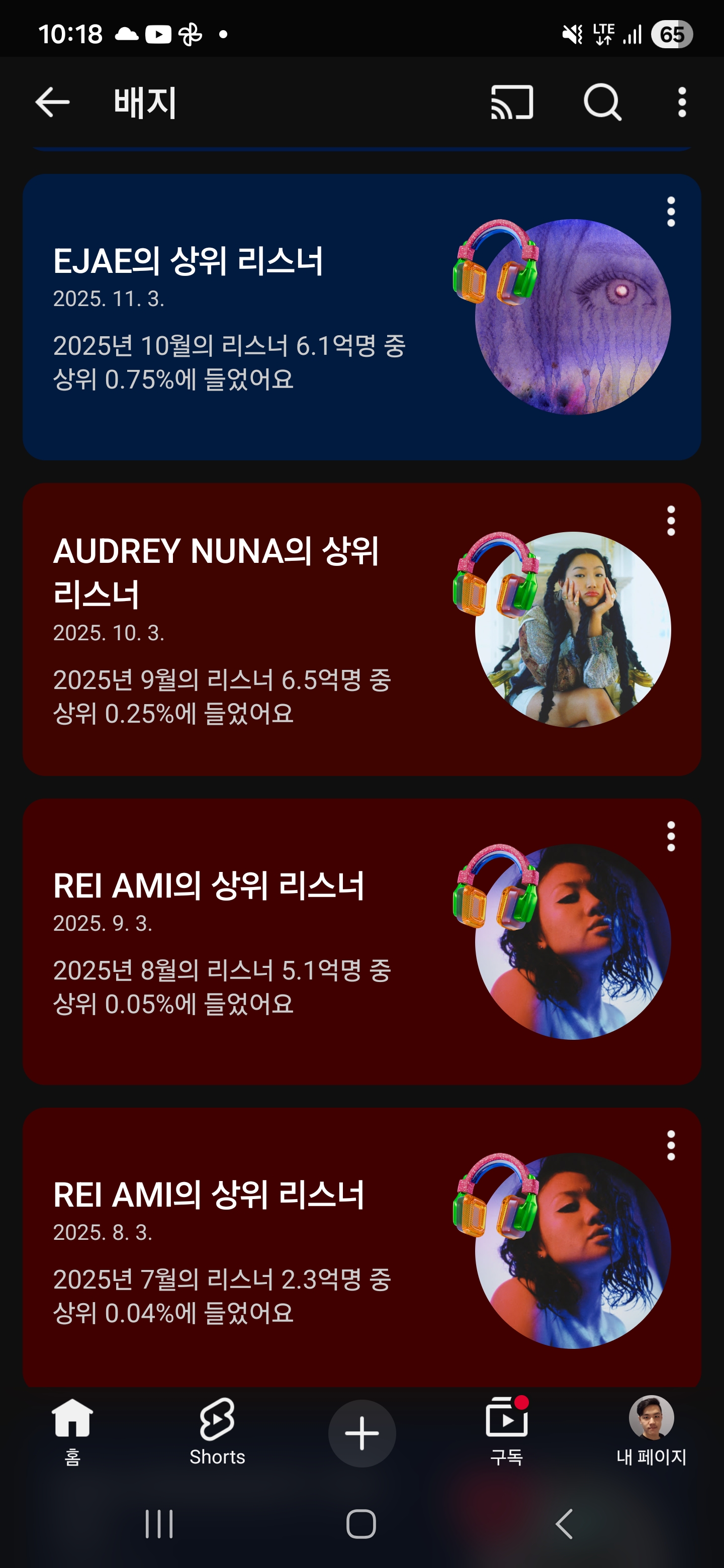Screen dimensions: 724x1568
Task: Open the system recent apps view
Action: [159, 1524]
